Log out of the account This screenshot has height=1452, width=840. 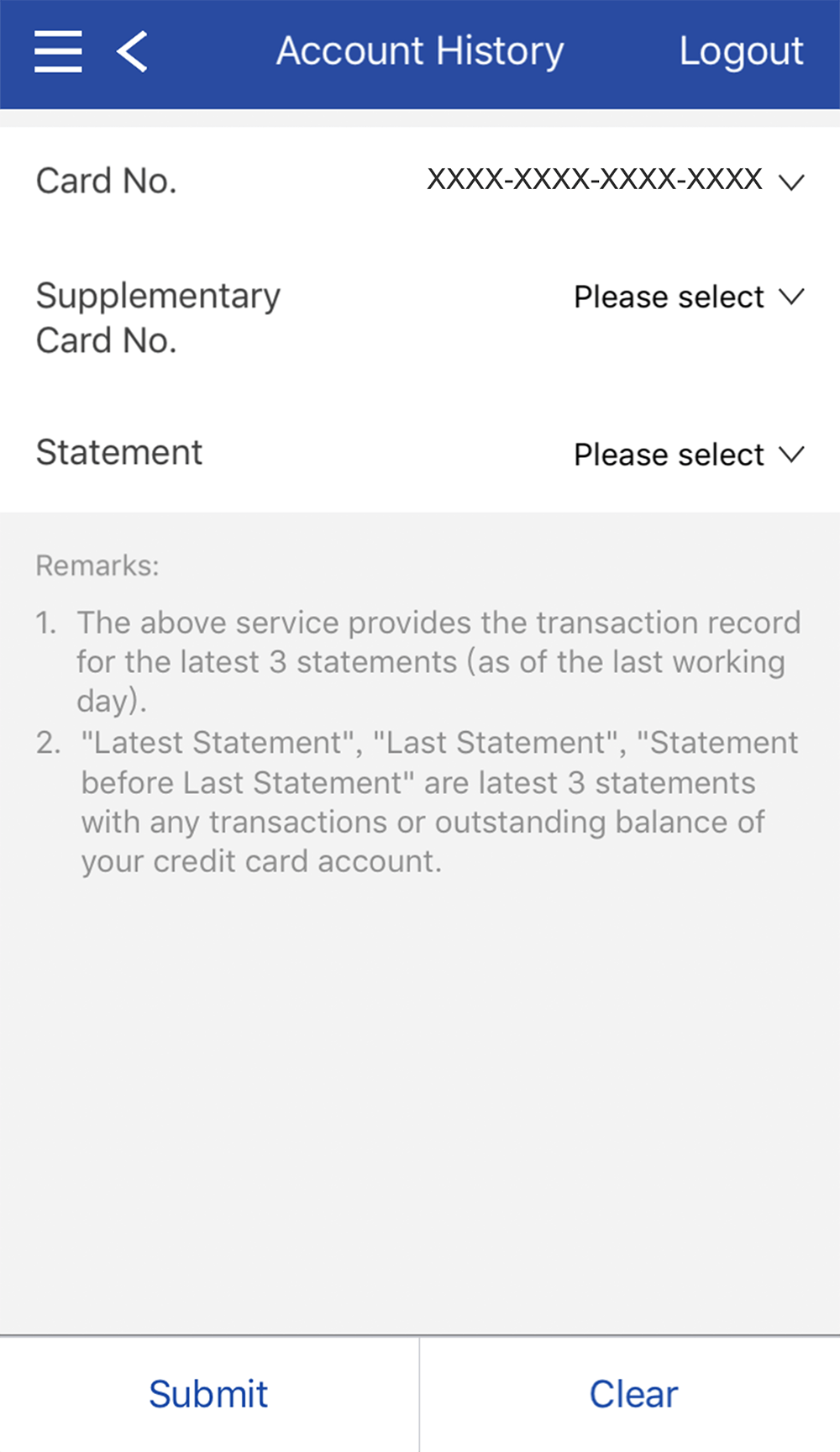pyautogui.click(x=740, y=51)
